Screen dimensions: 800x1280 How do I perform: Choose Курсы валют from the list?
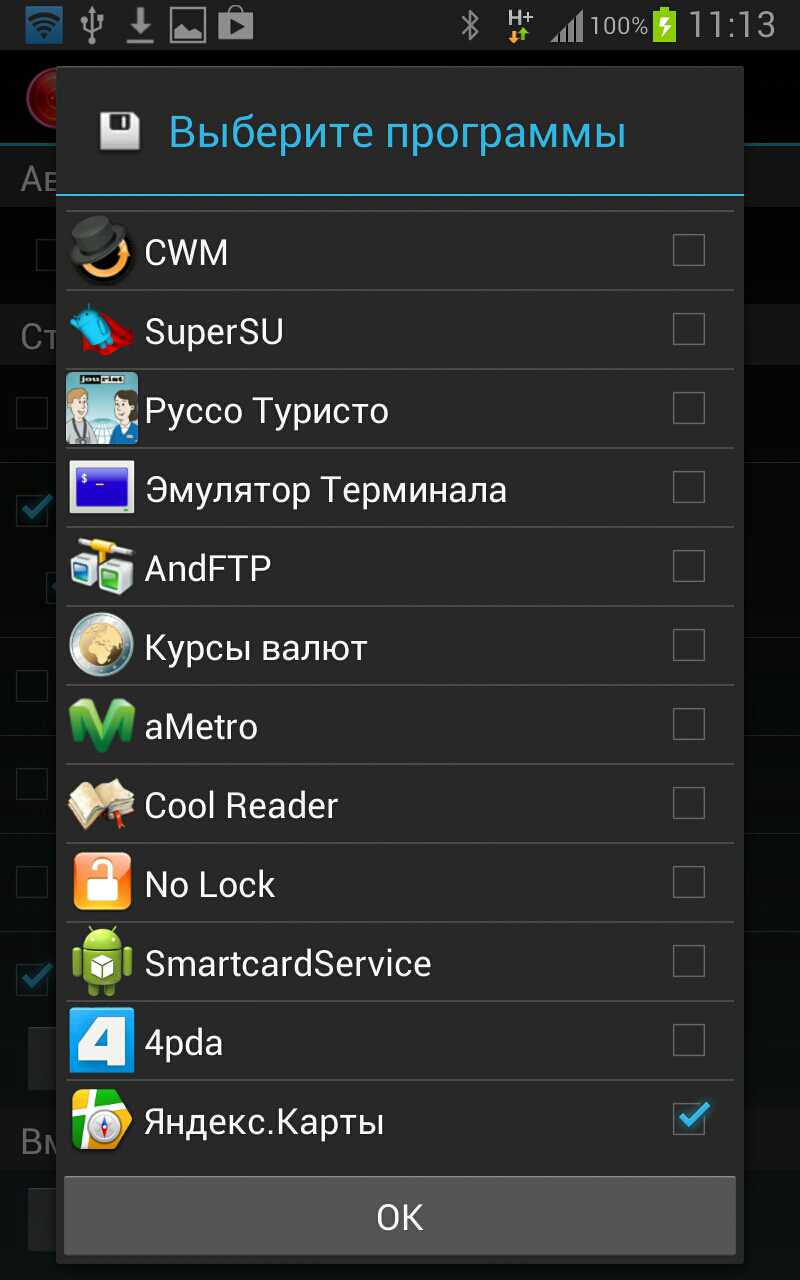click(x=688, y=645)
